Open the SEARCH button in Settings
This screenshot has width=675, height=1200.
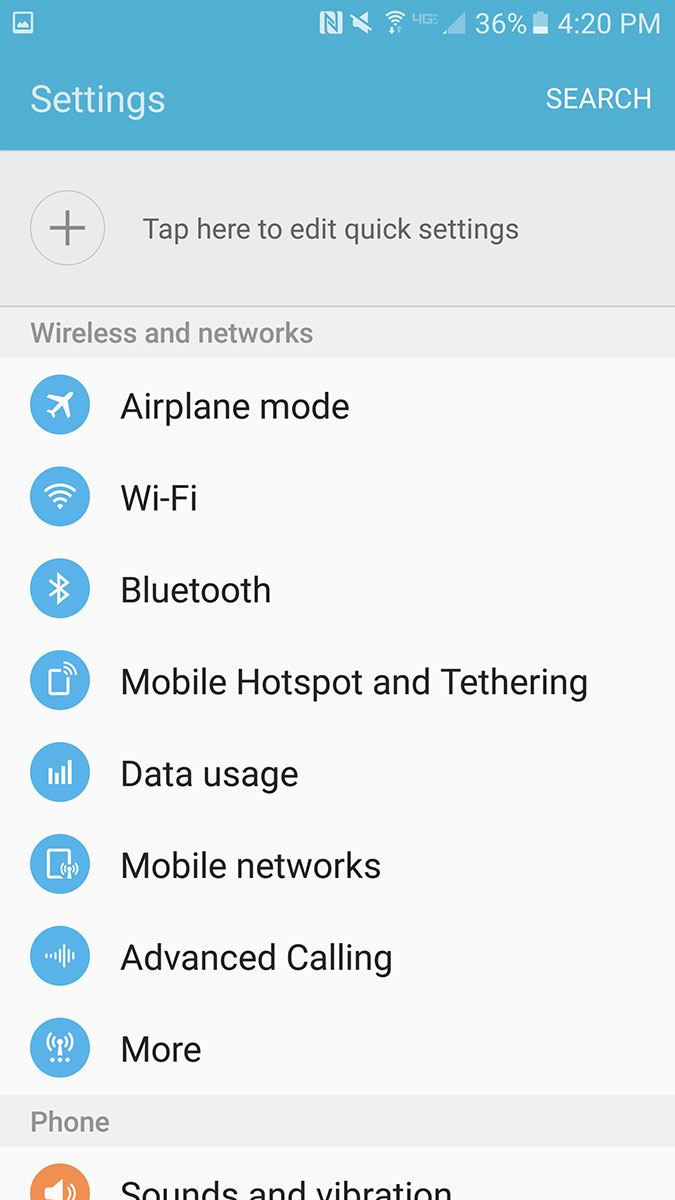(x=598, y=99)
